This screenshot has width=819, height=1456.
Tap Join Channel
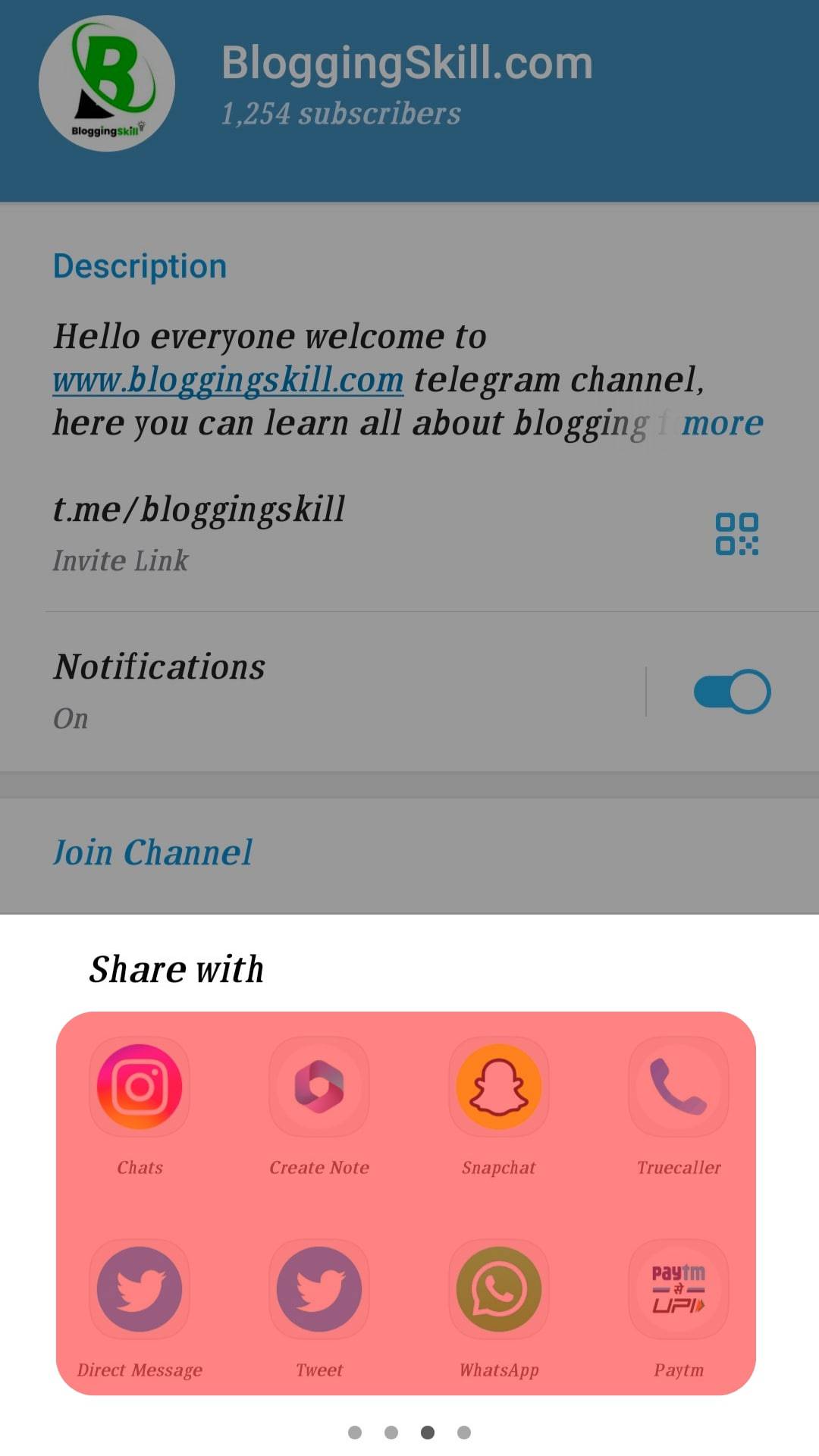pyautogui.click(x=152, y=852)
